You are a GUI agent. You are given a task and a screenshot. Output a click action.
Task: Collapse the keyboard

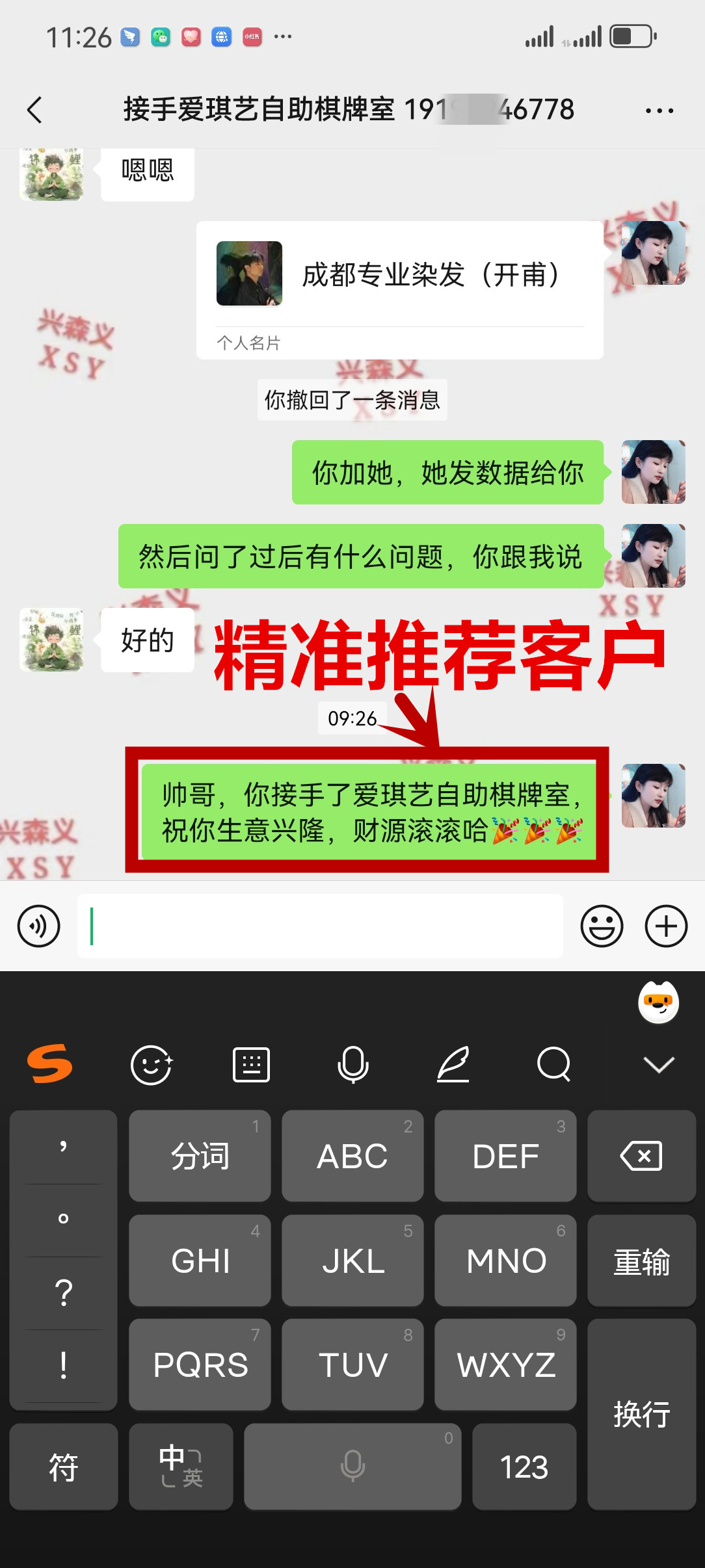(x=658, y=1064)
